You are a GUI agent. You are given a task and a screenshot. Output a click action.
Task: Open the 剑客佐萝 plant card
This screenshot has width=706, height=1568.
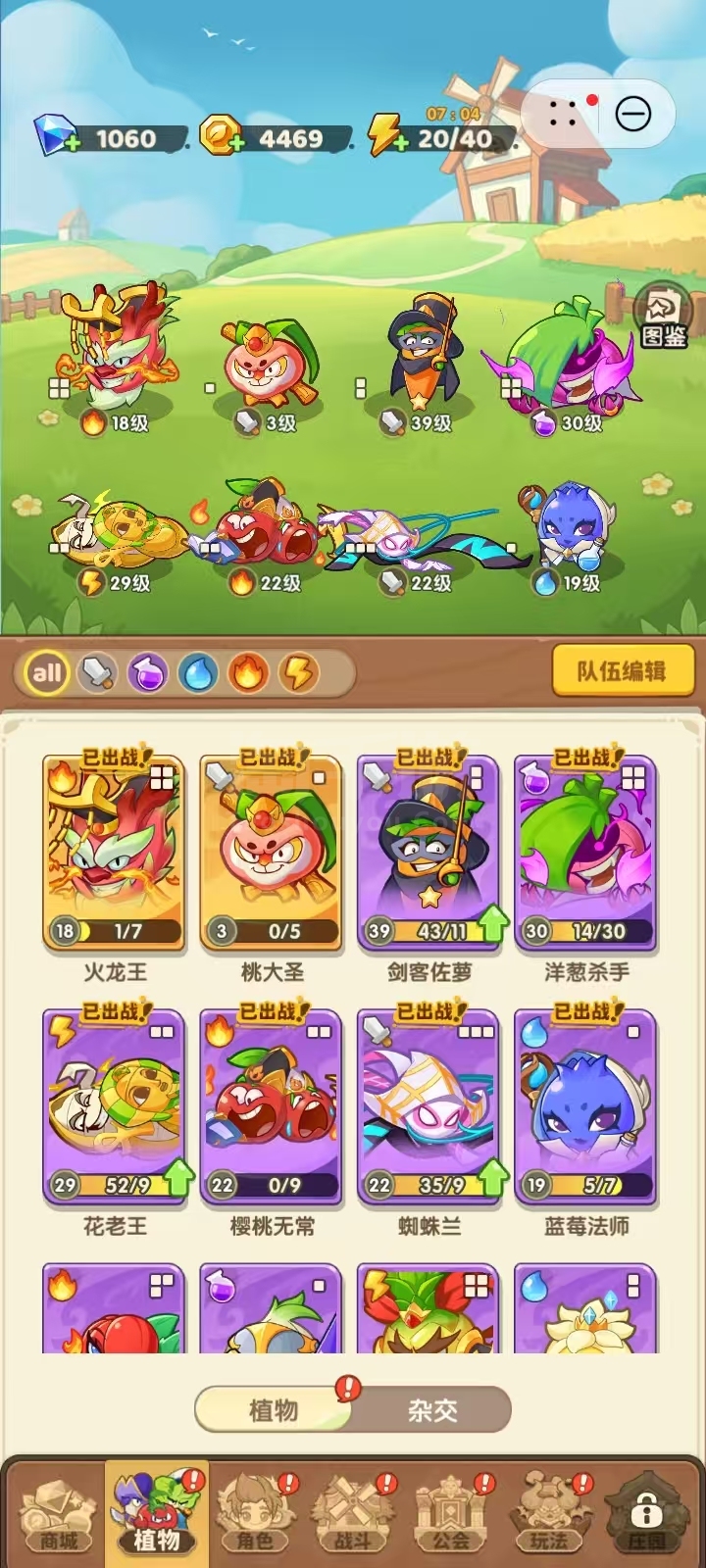click(x=429, y=853)
